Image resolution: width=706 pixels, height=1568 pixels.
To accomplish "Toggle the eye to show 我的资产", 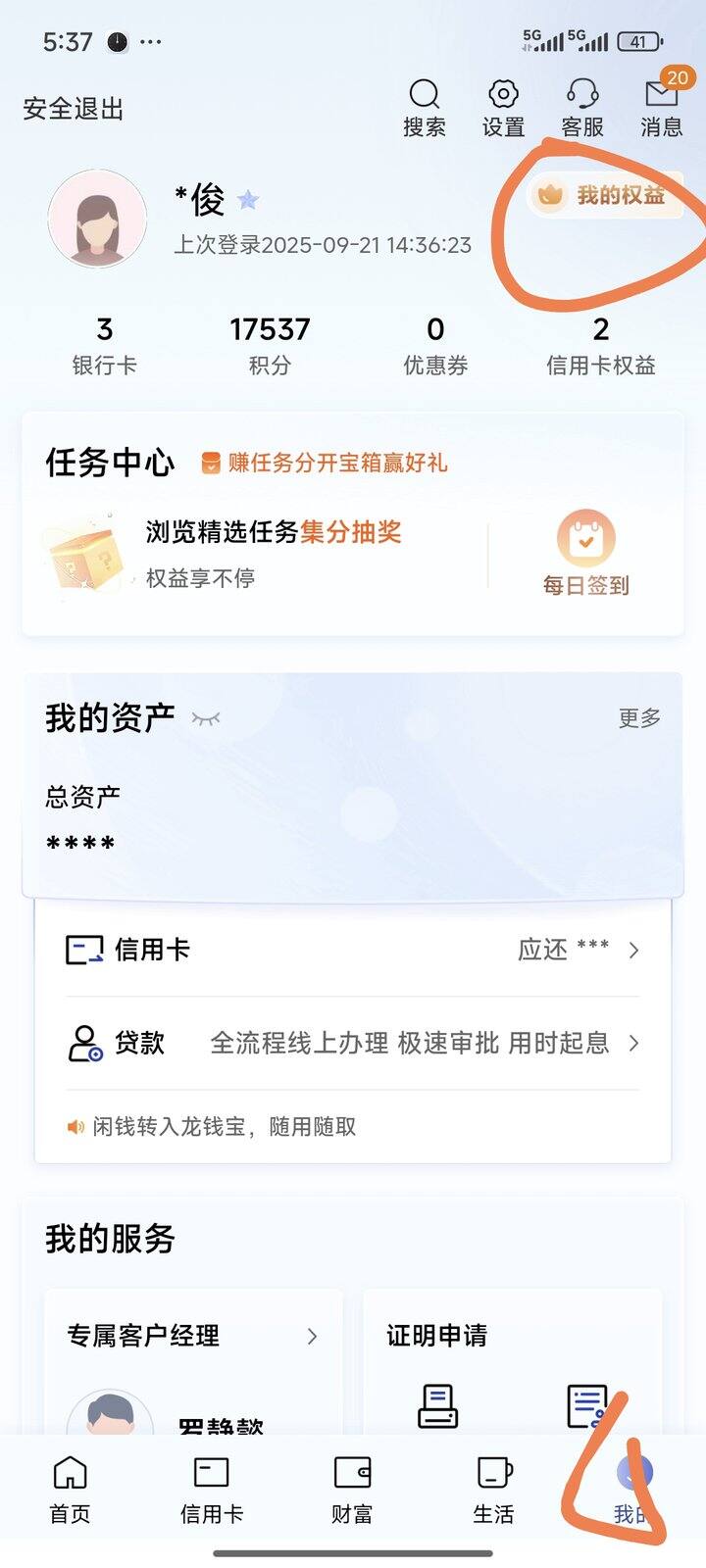I will tap(208, 718).
